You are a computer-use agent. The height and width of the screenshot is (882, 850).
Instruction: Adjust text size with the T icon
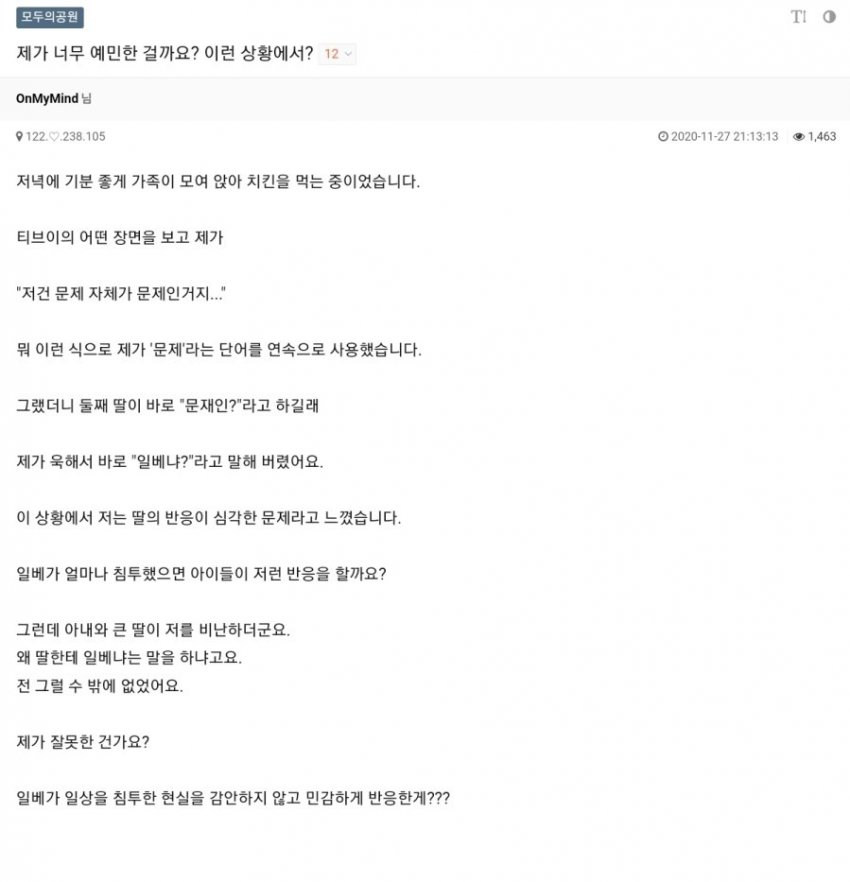tap(798, 17)
